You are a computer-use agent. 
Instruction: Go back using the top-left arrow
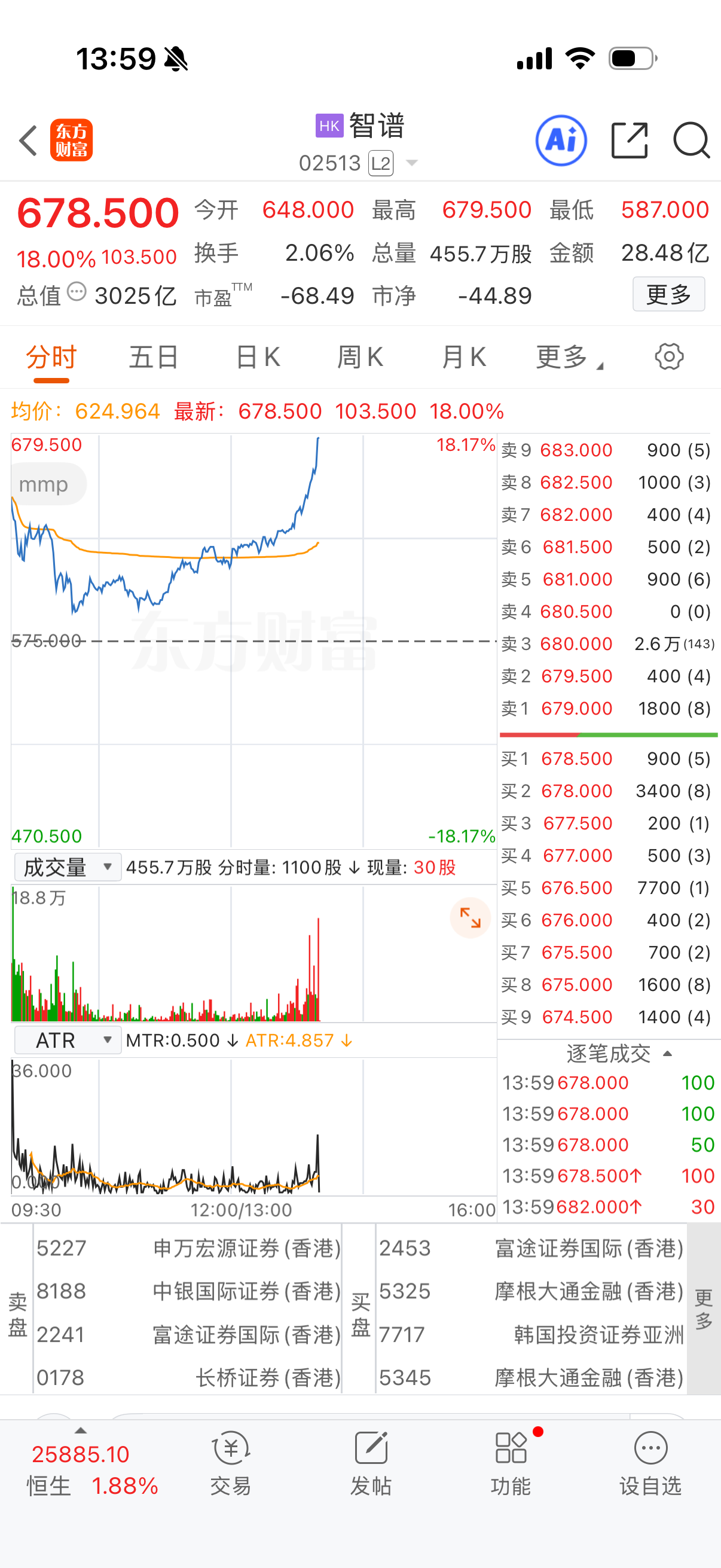point(29,141)
